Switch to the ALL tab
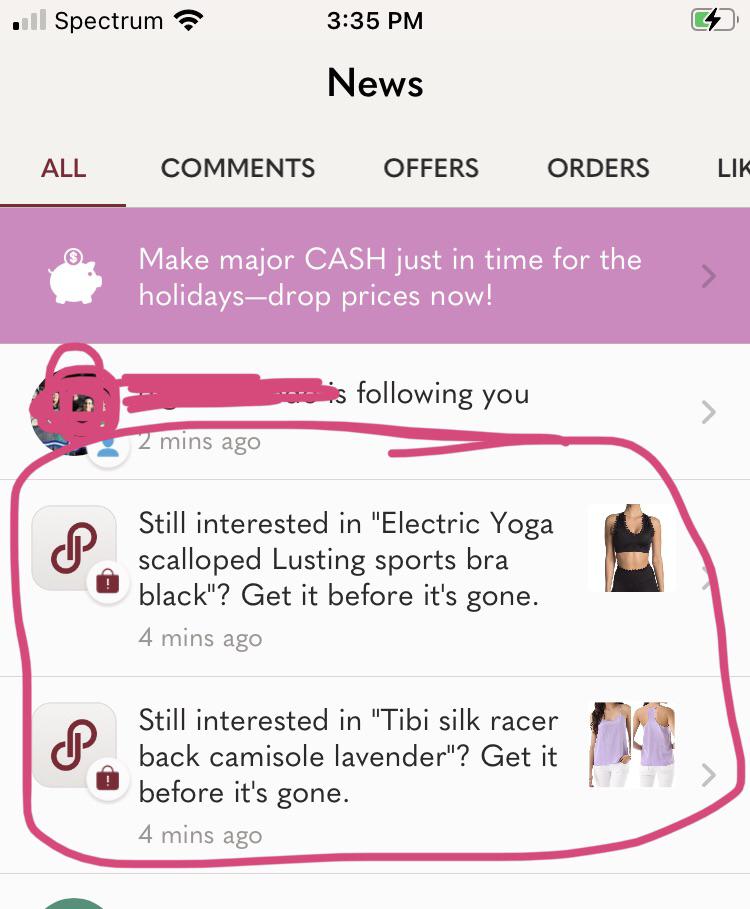This screenshot has width=750, height=909. pos(63,168)
